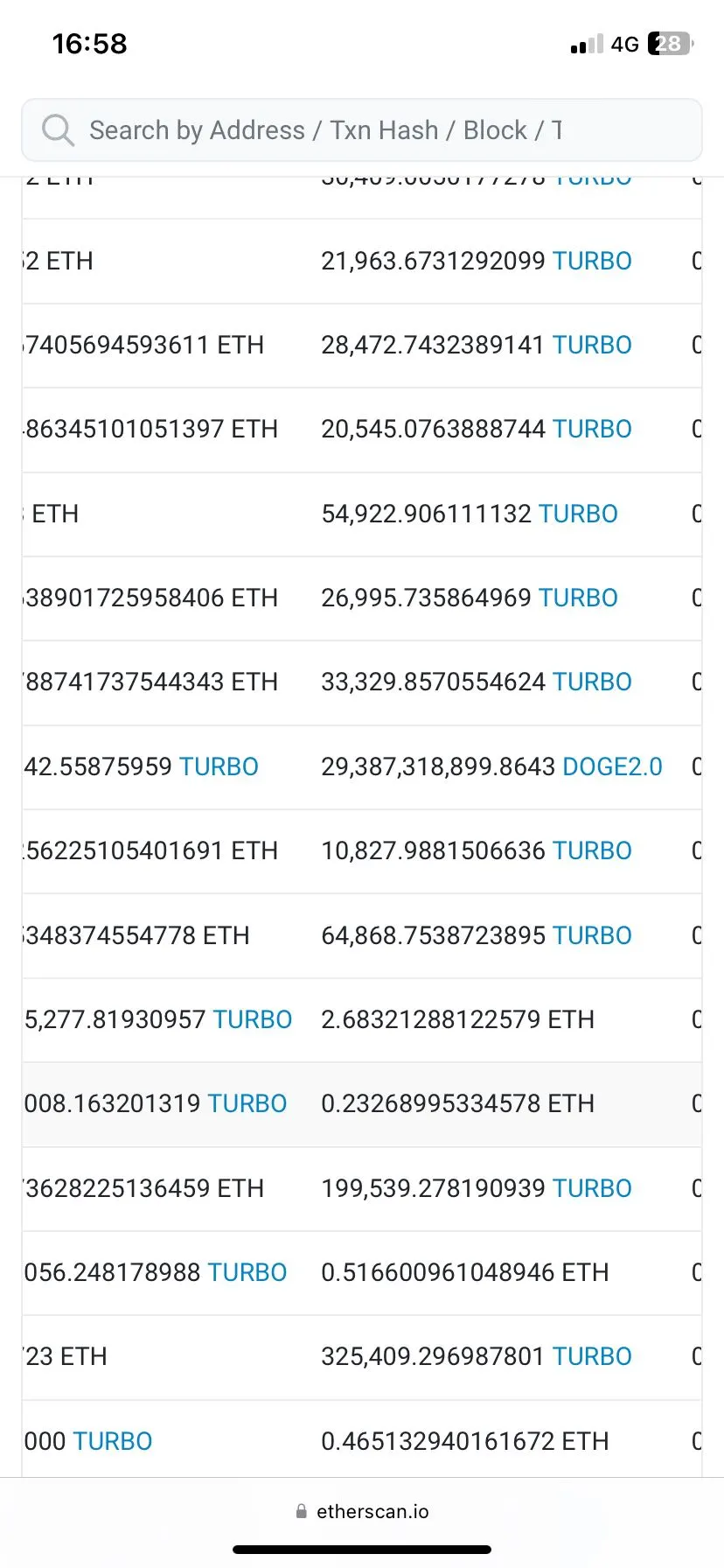Open TURBO link beside 64,868.7538723895
Viewport: 724px width, 1568px height.
pyautogui.click(x=592, y=935)
